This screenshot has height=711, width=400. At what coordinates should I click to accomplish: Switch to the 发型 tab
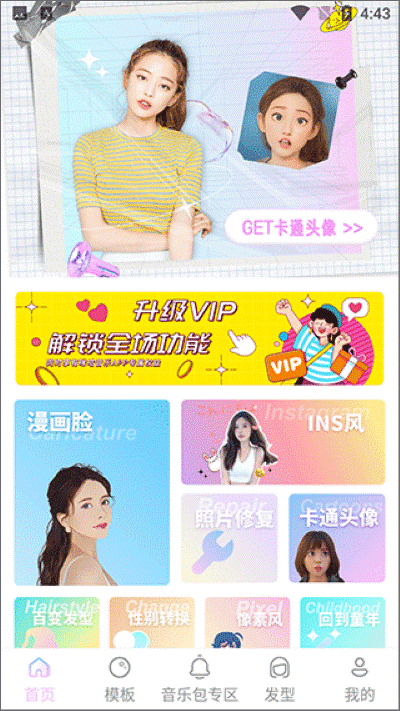coord(280,680)
